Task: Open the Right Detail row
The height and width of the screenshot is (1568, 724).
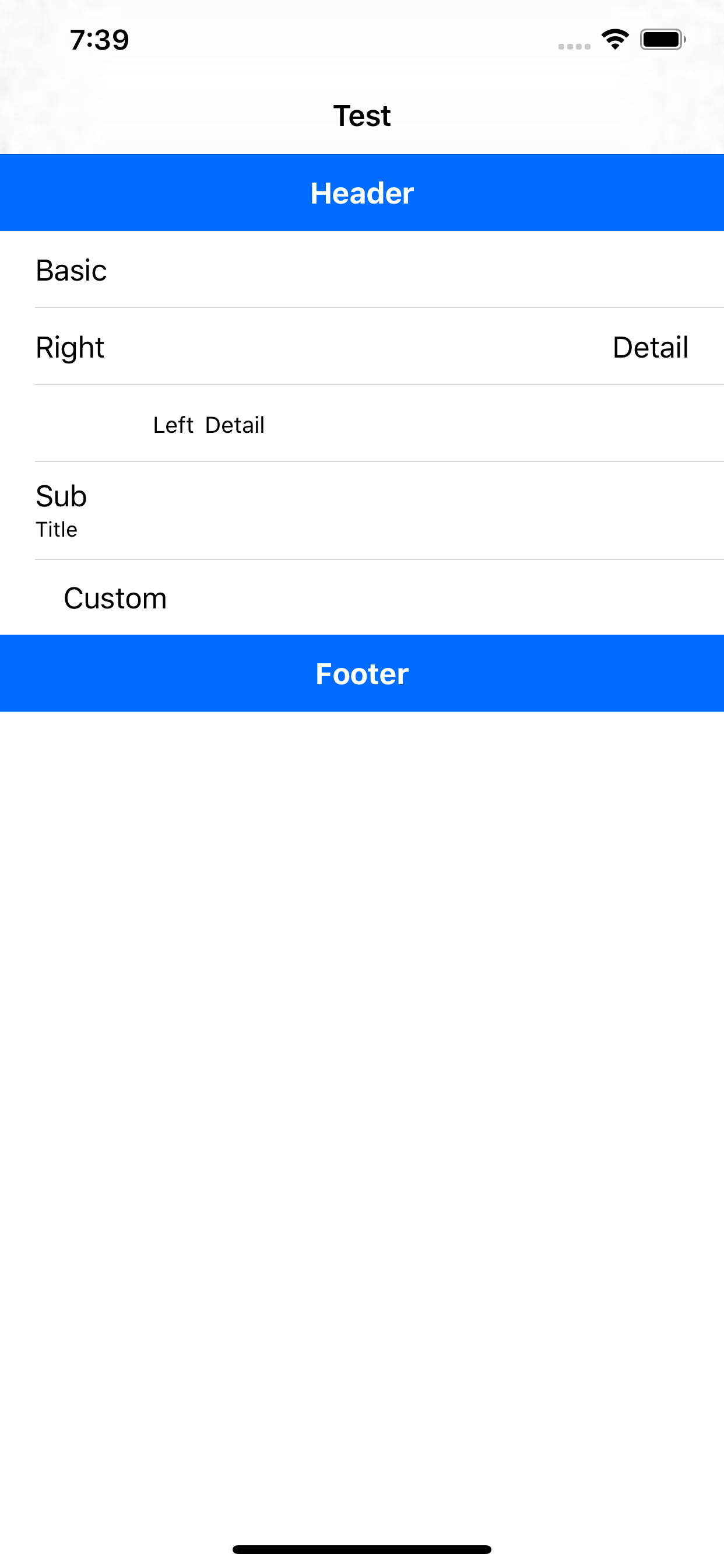Action: coord(361,347)
